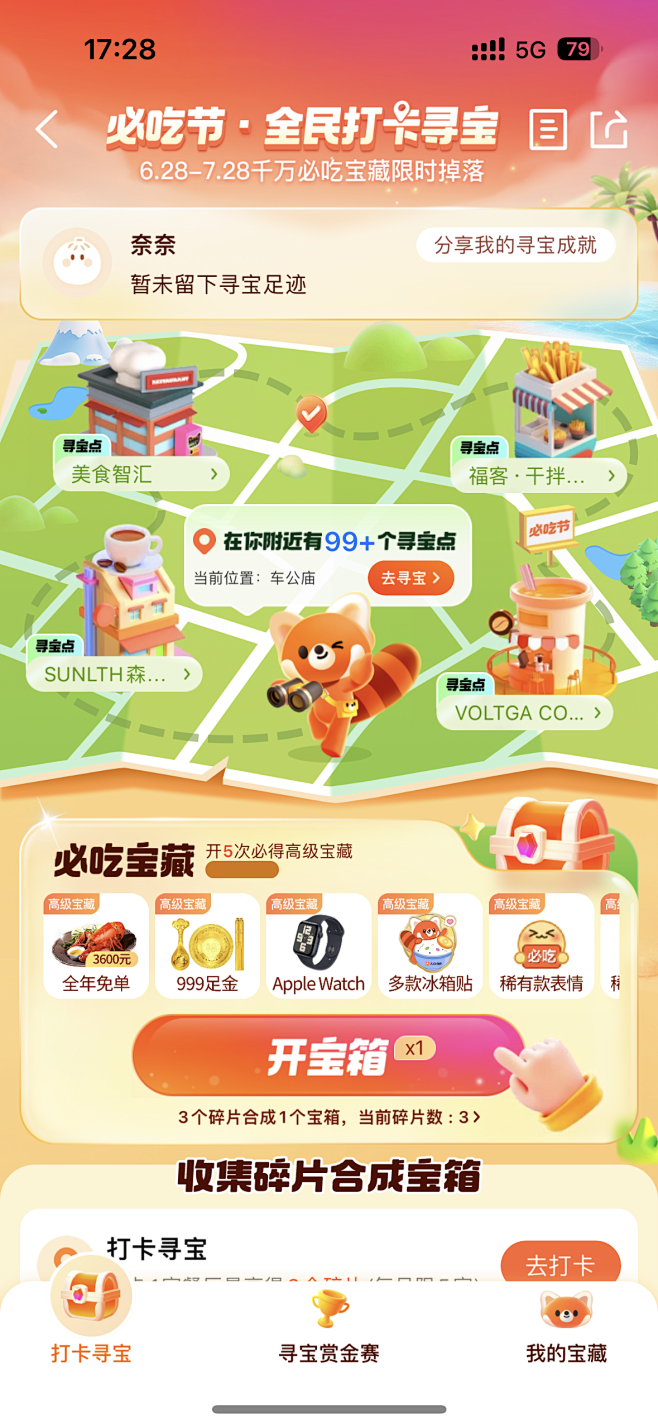Switch to 寻宝赏金赛 tab
The image size is (658, 1427).
329,1325
